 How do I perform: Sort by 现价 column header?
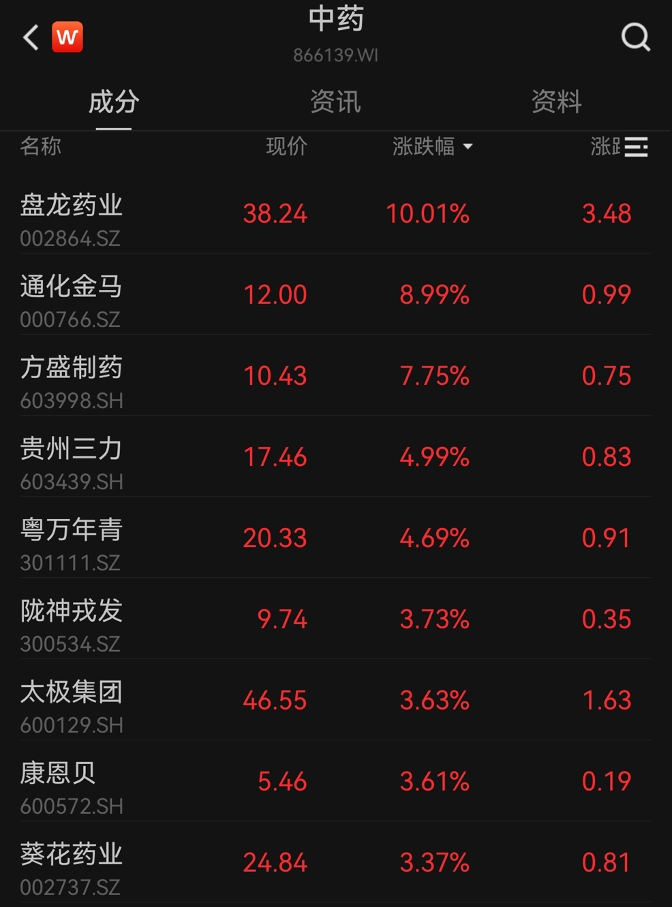click(x=287, y=147)
